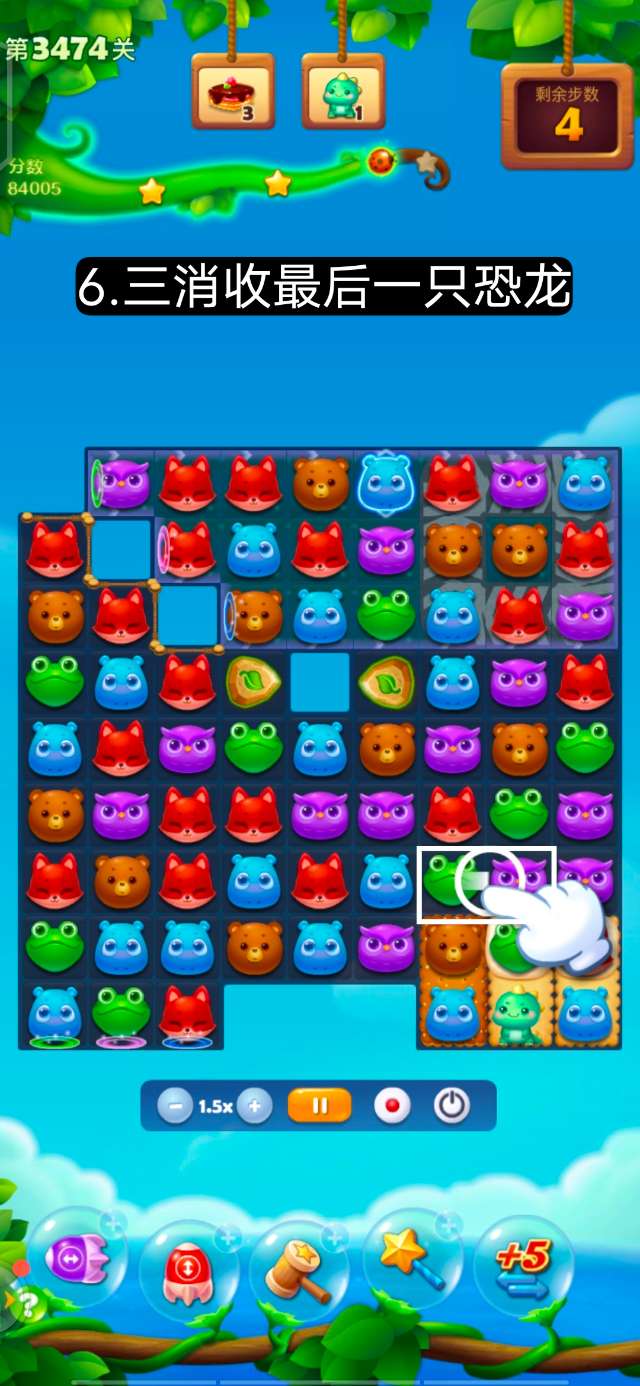Screen dimensions: 640x1386
Task: Tap the power button on the control bar
Action: click(x=452, y=1106)
